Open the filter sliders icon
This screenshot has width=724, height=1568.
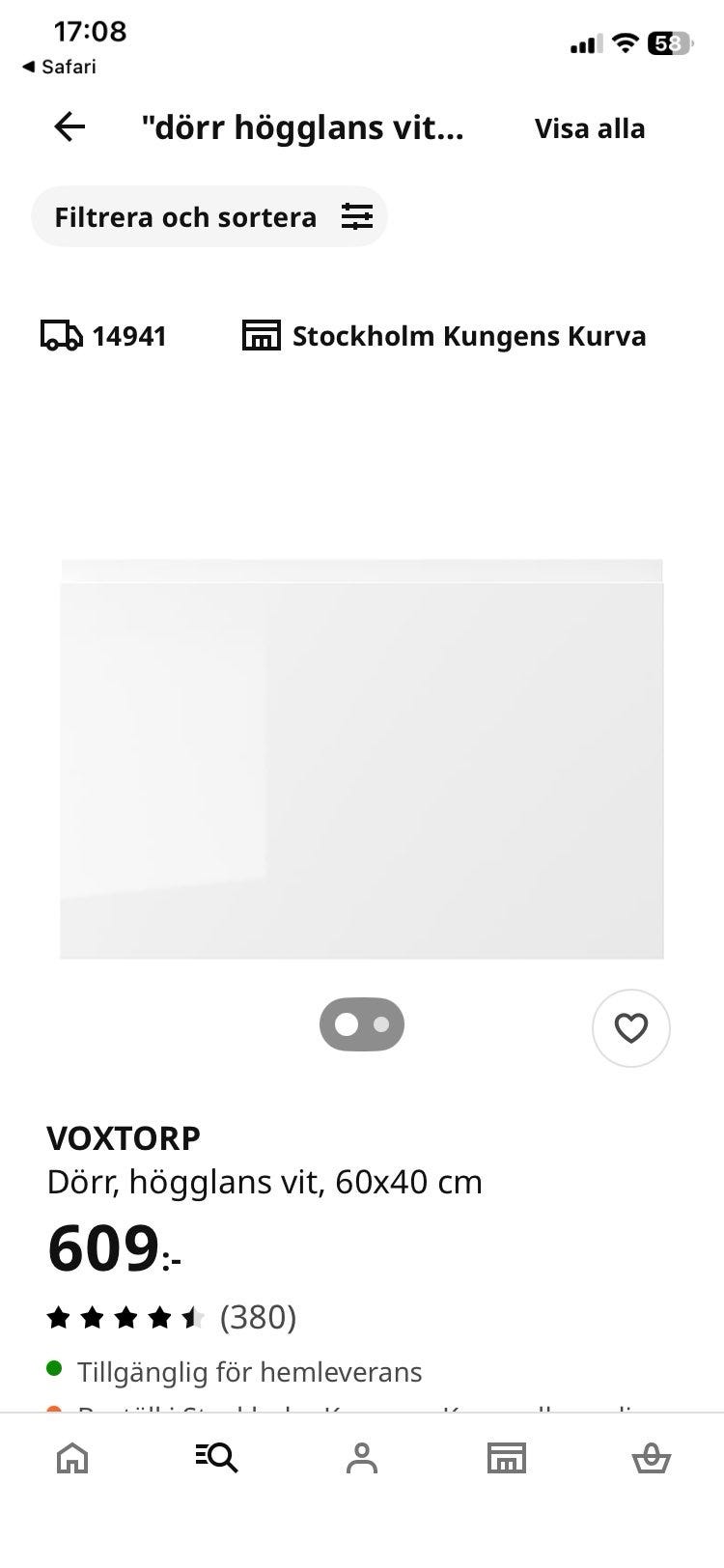pos(356,216)
